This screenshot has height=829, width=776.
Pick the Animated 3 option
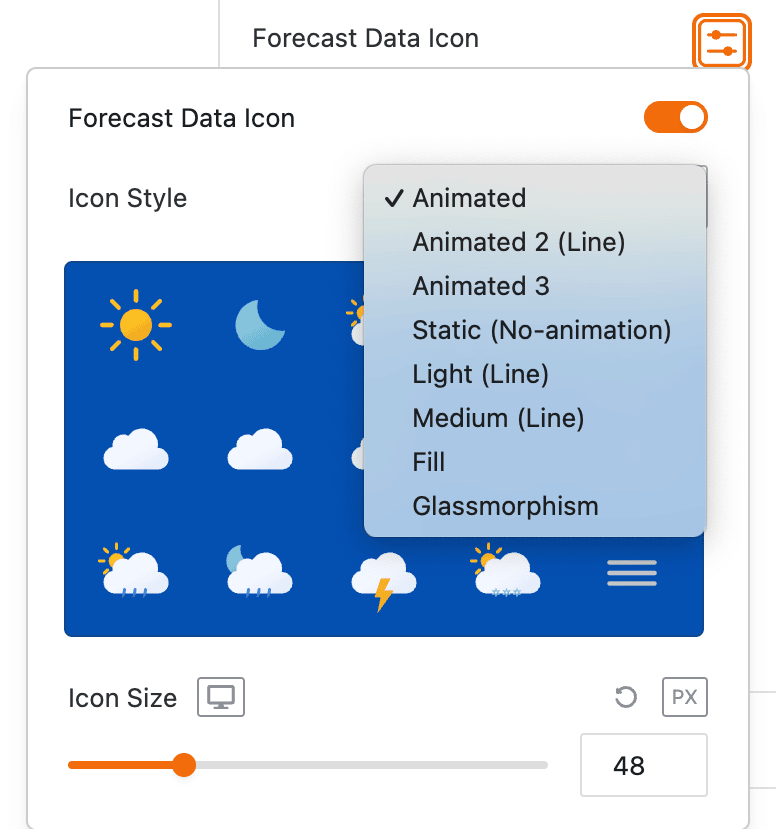(481, 286)
